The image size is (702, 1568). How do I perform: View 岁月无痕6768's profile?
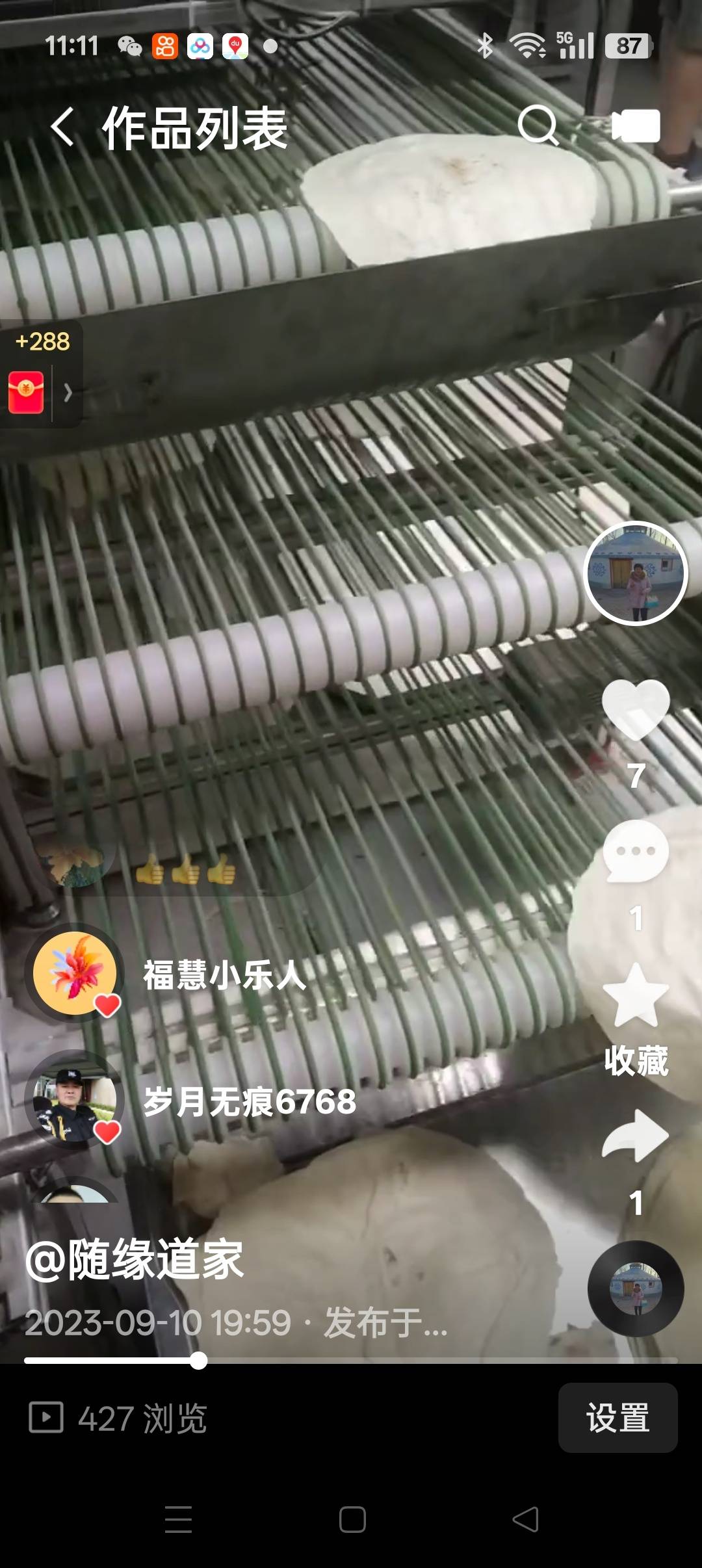point(75,1100)
